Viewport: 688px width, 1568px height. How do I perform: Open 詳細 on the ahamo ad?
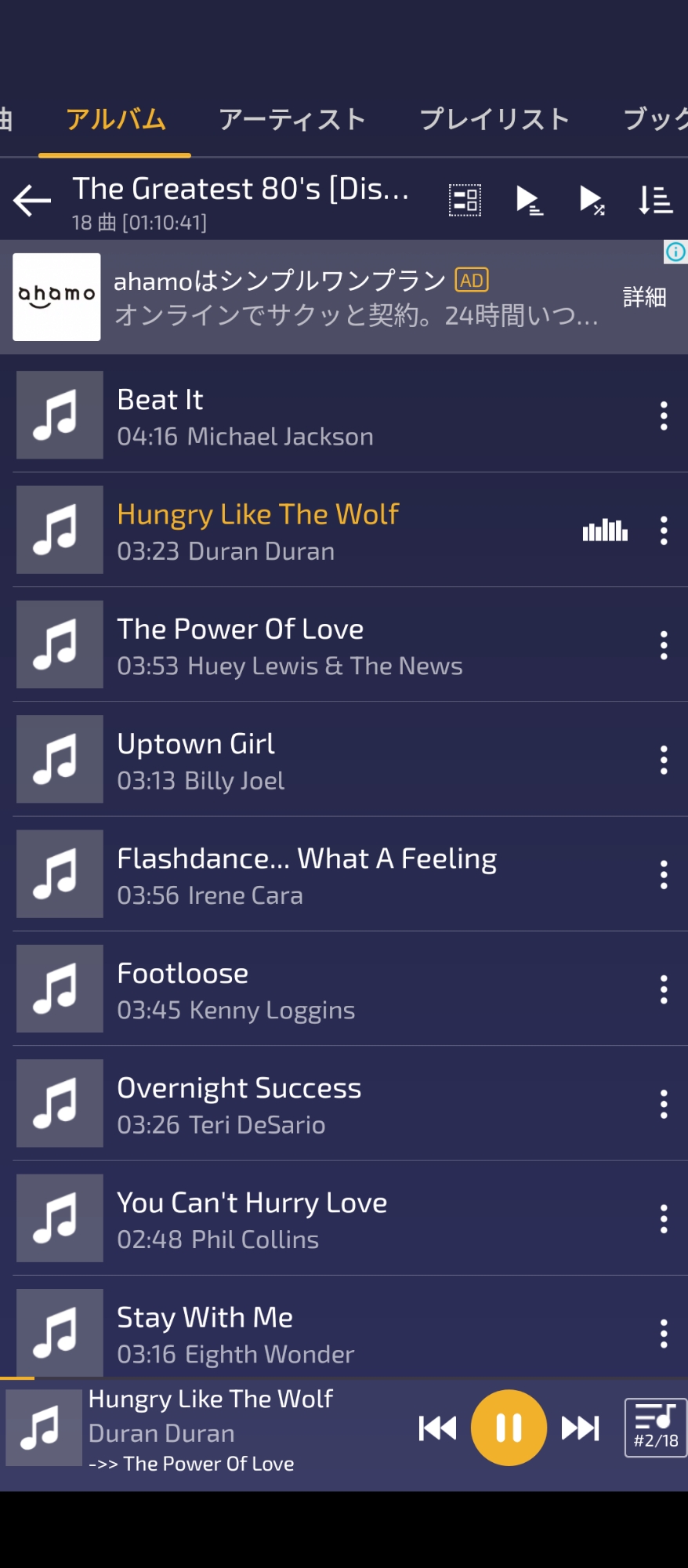pos(644,297)
